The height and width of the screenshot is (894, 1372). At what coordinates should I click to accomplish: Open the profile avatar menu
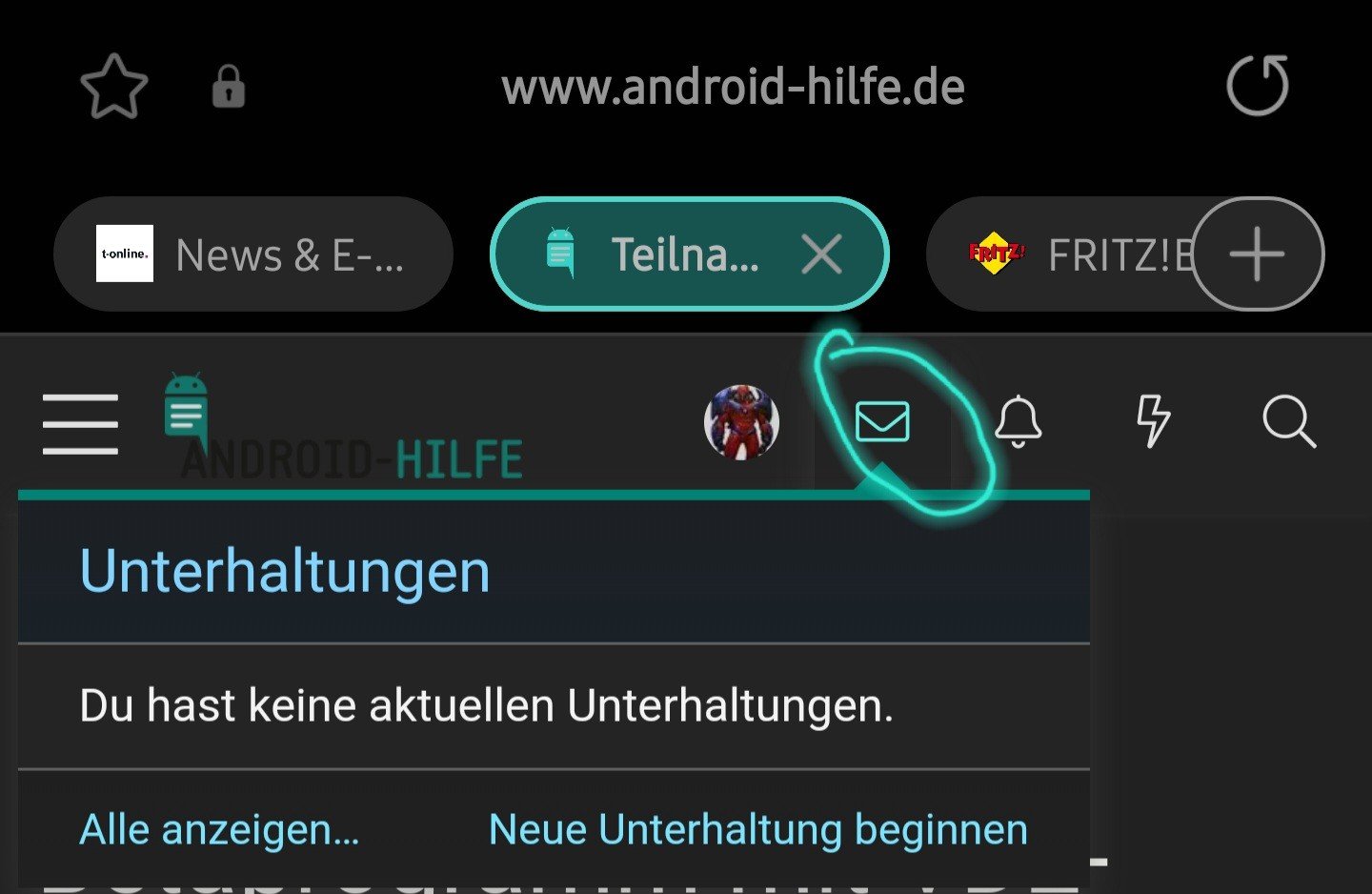tap(741, 421)
